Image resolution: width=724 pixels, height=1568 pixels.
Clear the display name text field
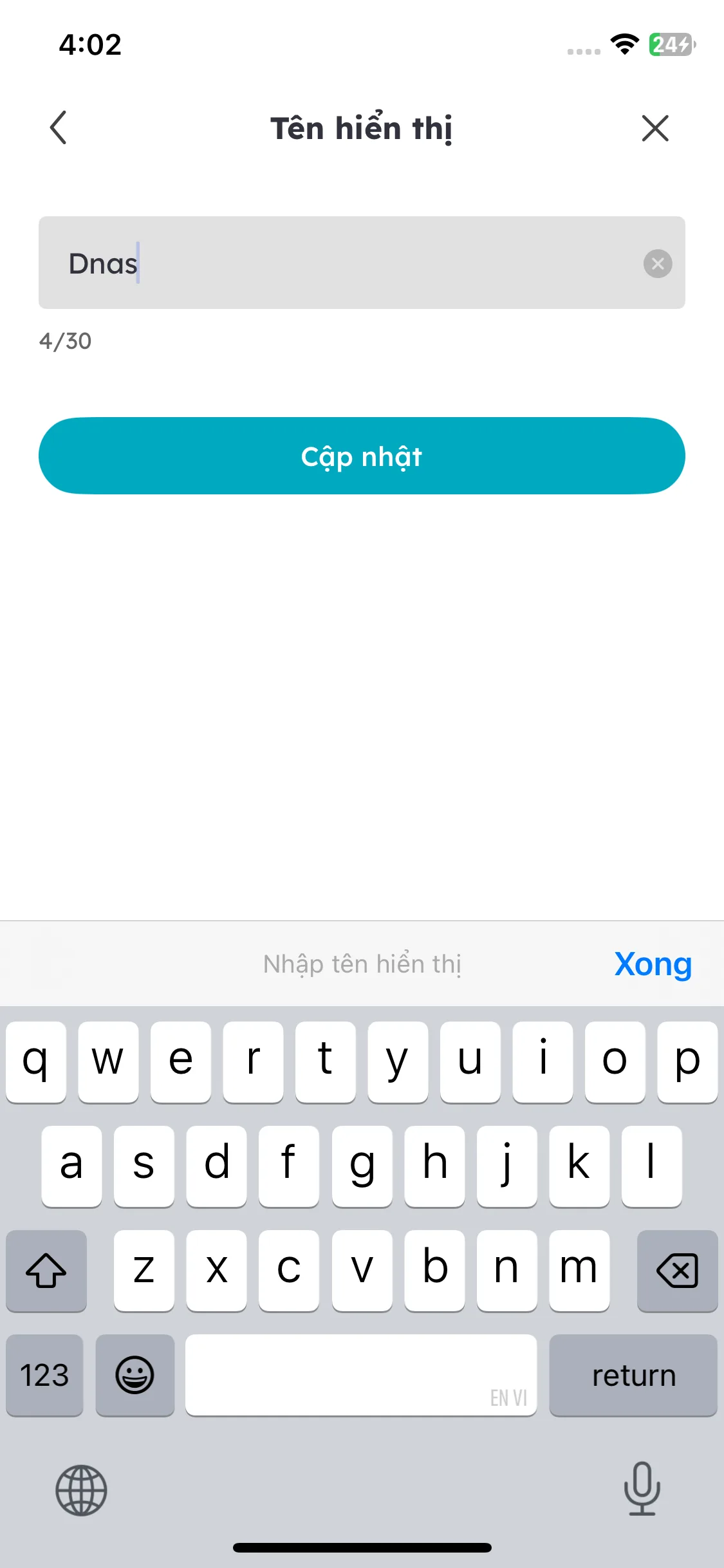(658, 263)
